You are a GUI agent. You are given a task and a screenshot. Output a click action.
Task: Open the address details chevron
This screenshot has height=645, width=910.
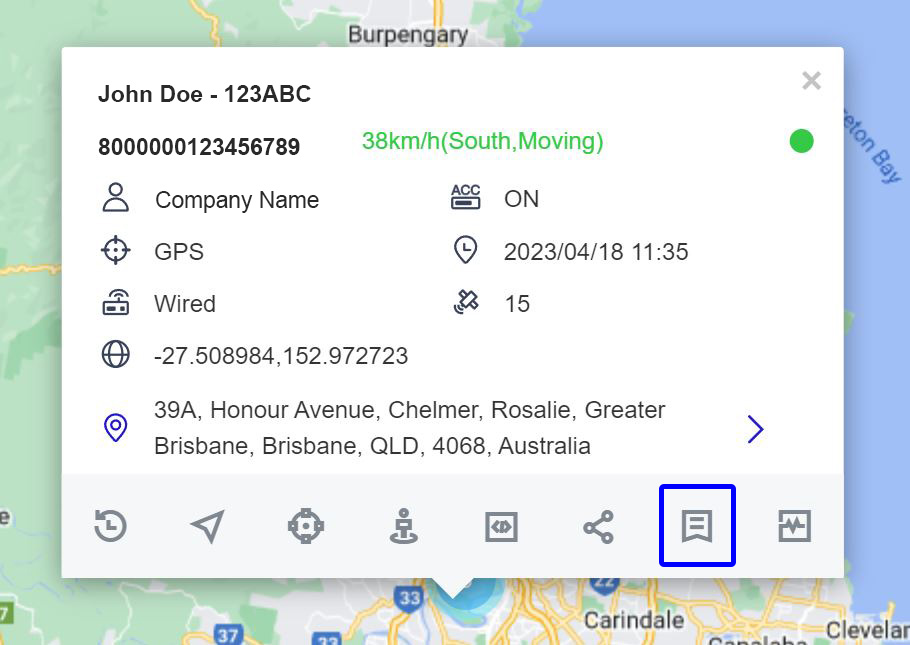(755, 429)
